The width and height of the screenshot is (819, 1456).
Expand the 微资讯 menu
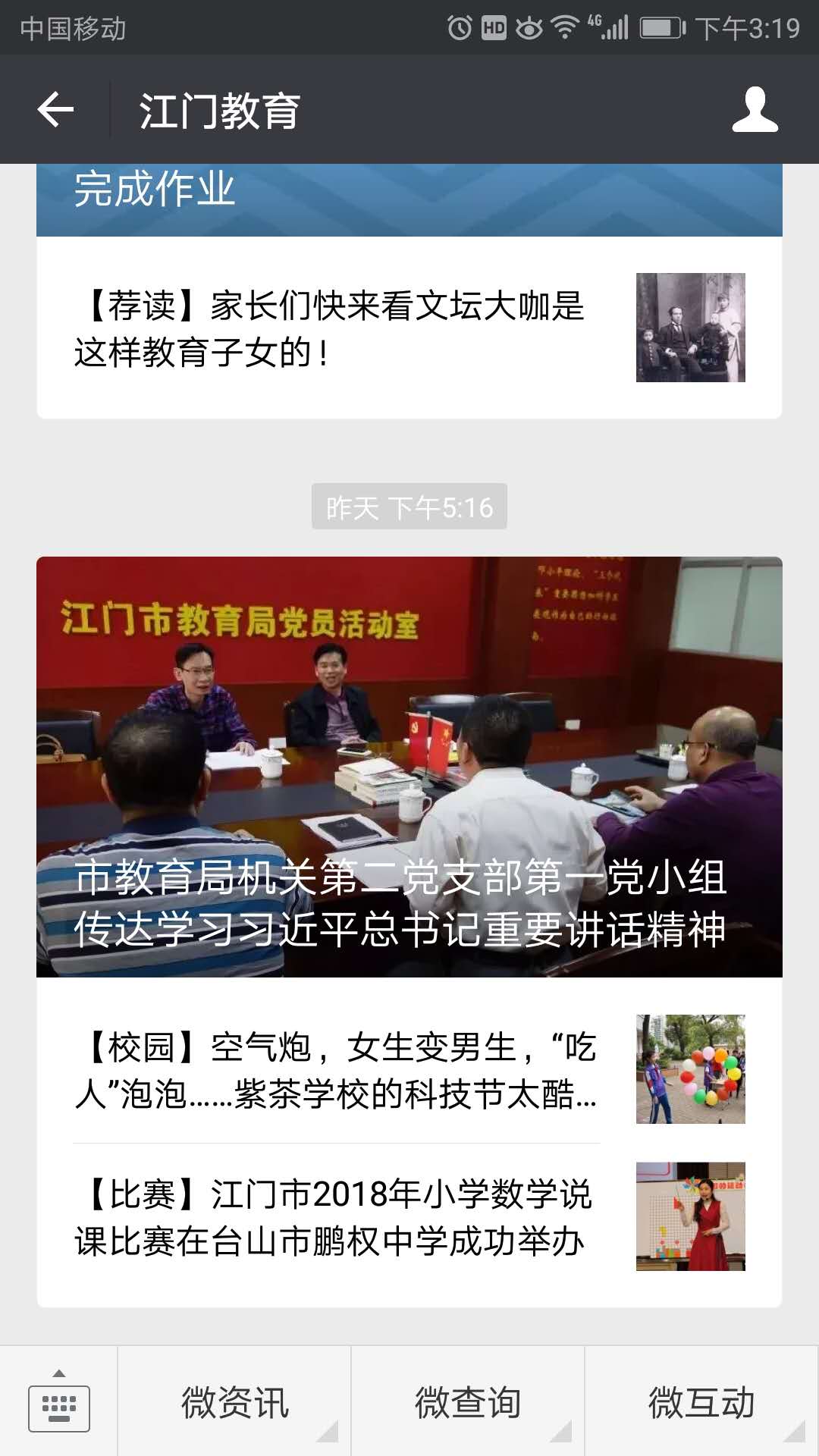pyautogui.click(x=234, y=1401)
